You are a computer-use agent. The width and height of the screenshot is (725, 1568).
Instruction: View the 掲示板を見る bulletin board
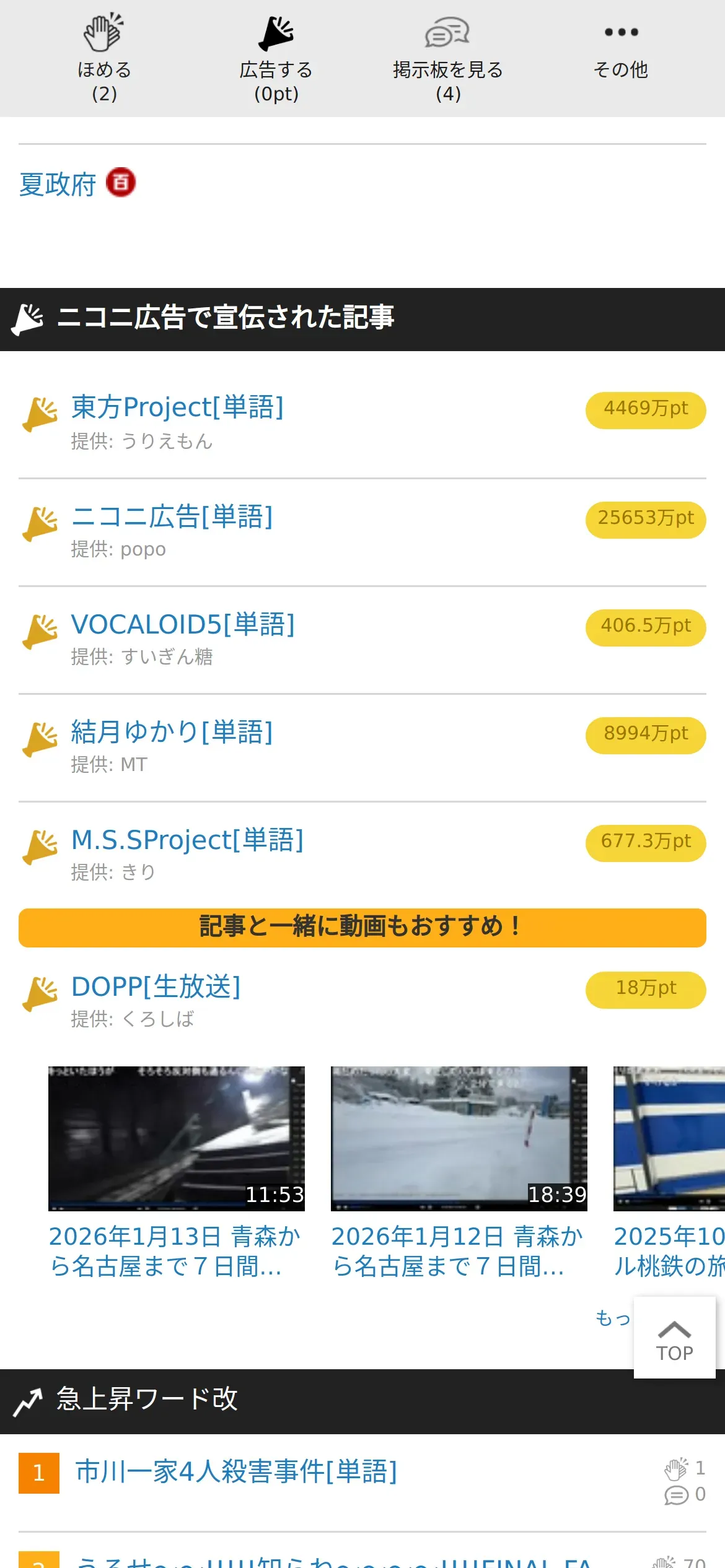[447, 58]
